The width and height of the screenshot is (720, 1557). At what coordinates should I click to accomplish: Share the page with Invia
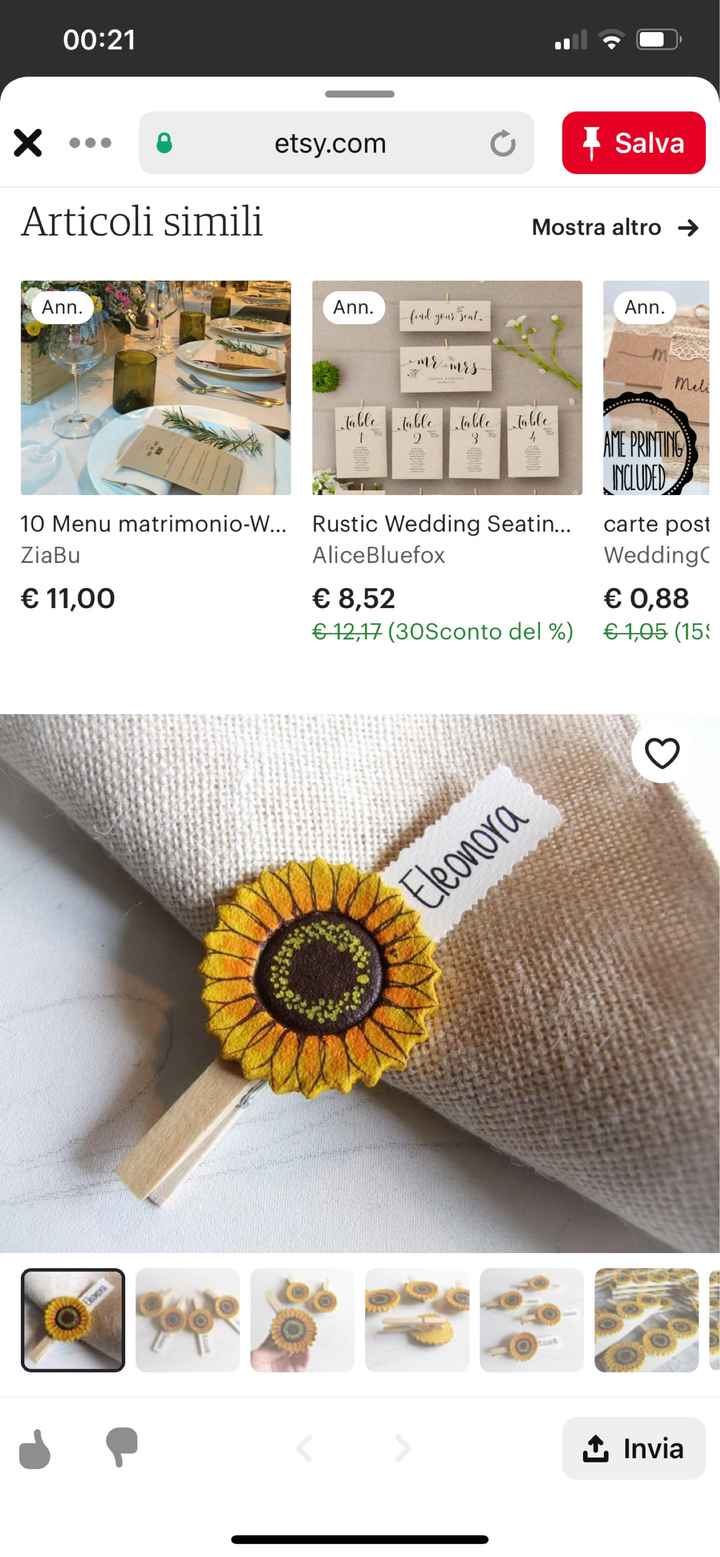tap(633, 1448)
